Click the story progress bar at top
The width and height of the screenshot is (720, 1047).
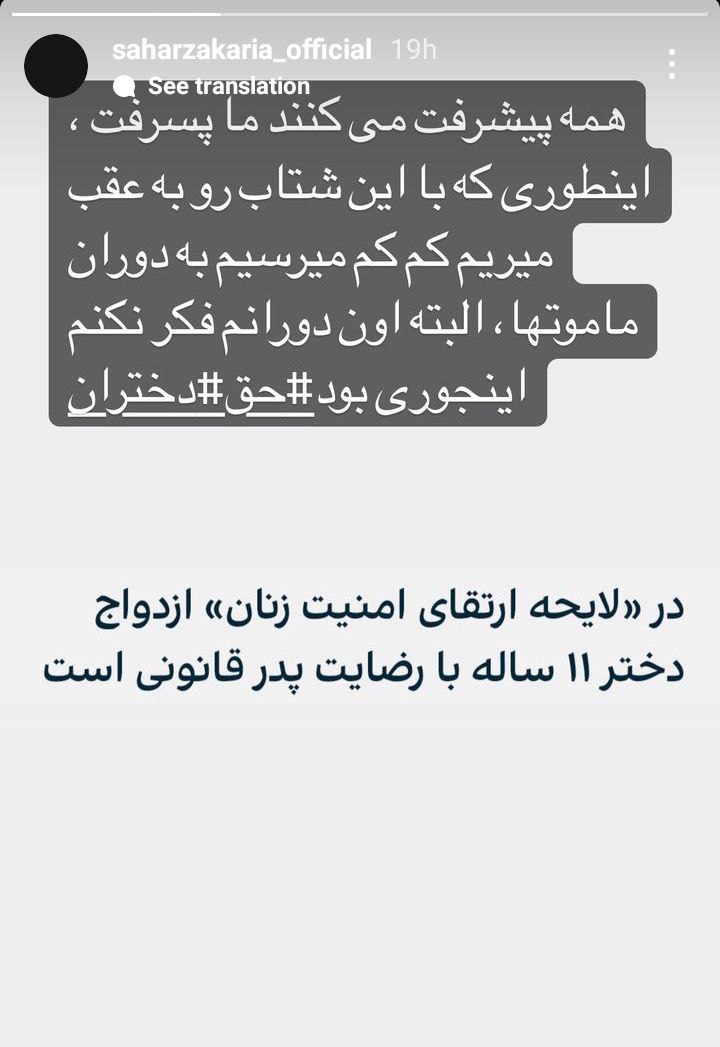360,14
